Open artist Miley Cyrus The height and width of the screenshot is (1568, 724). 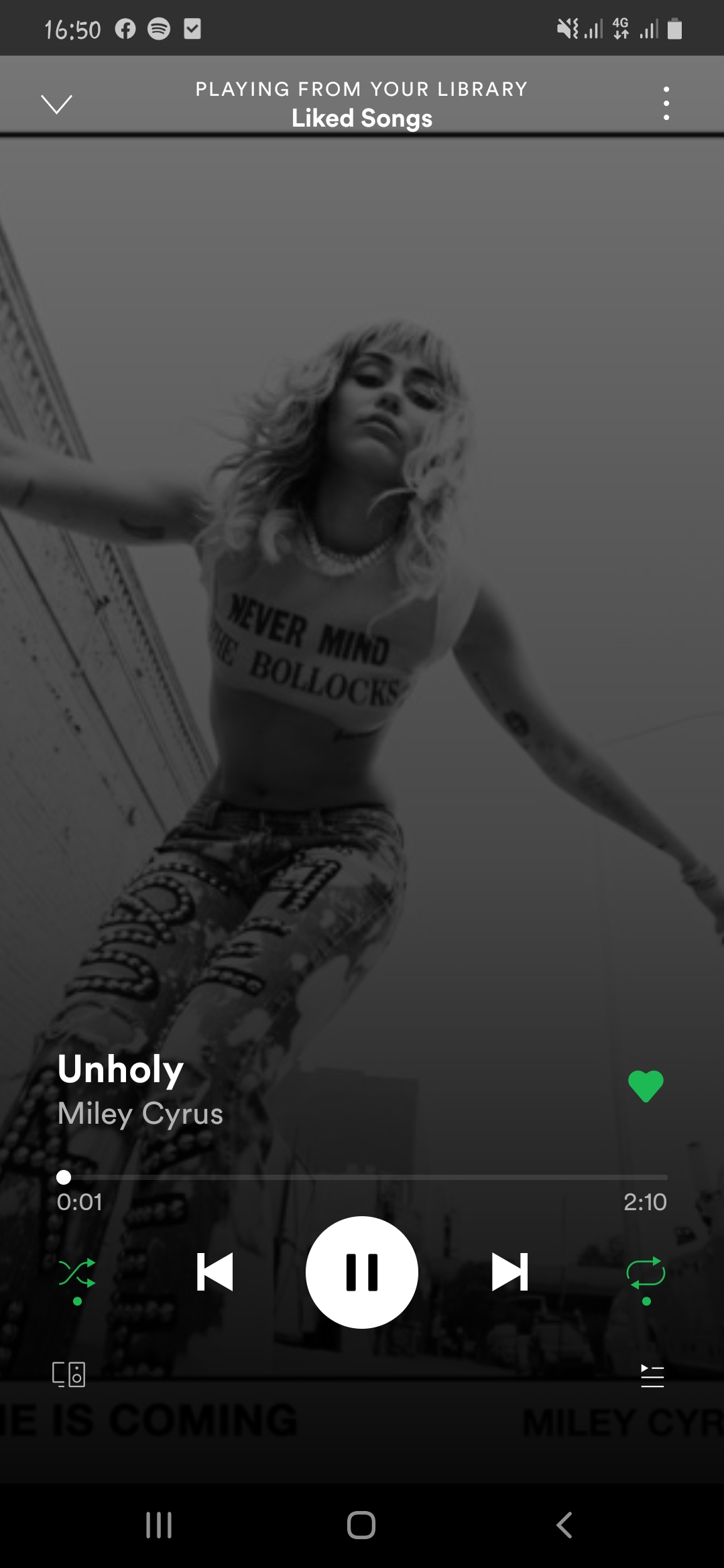(140, 1114)
